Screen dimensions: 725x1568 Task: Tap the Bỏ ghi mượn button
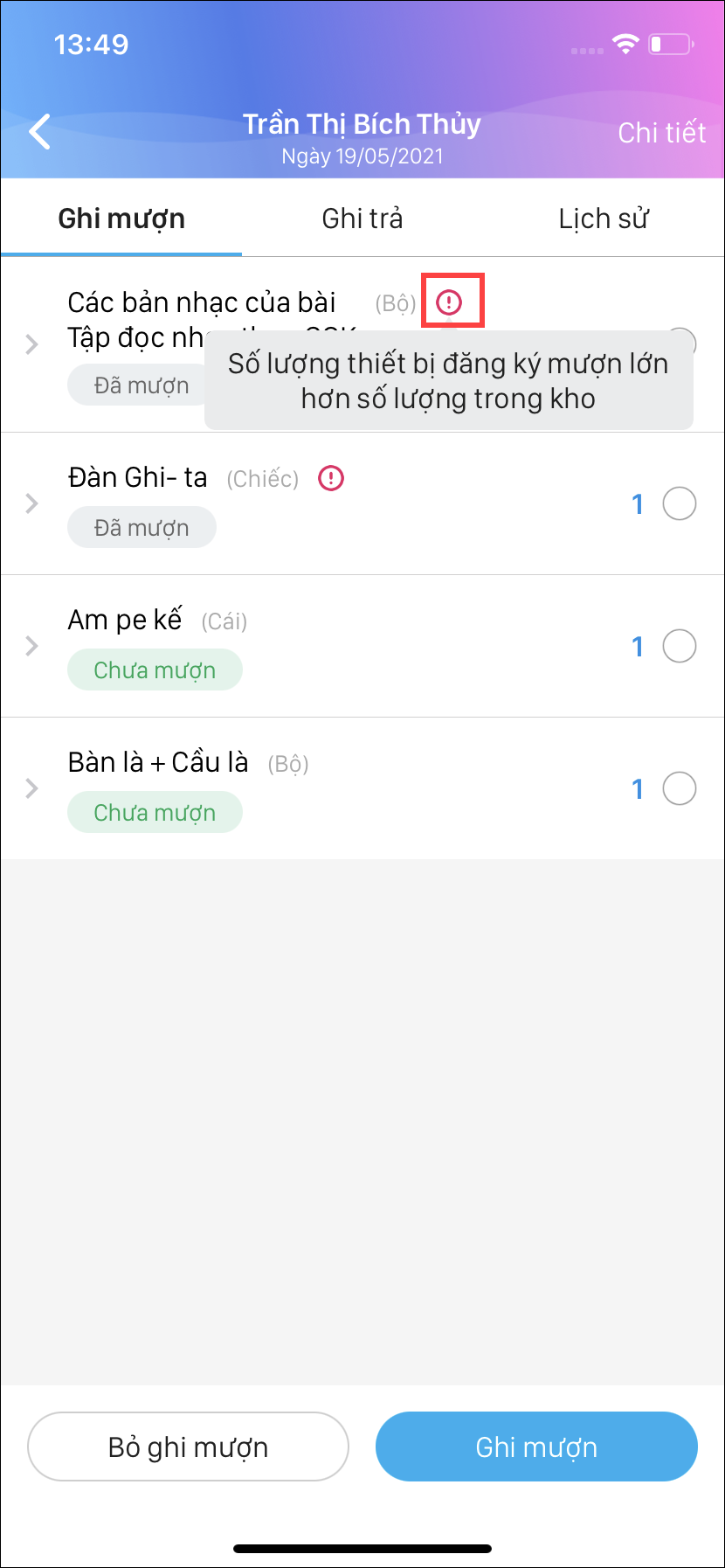point(188,1447)
